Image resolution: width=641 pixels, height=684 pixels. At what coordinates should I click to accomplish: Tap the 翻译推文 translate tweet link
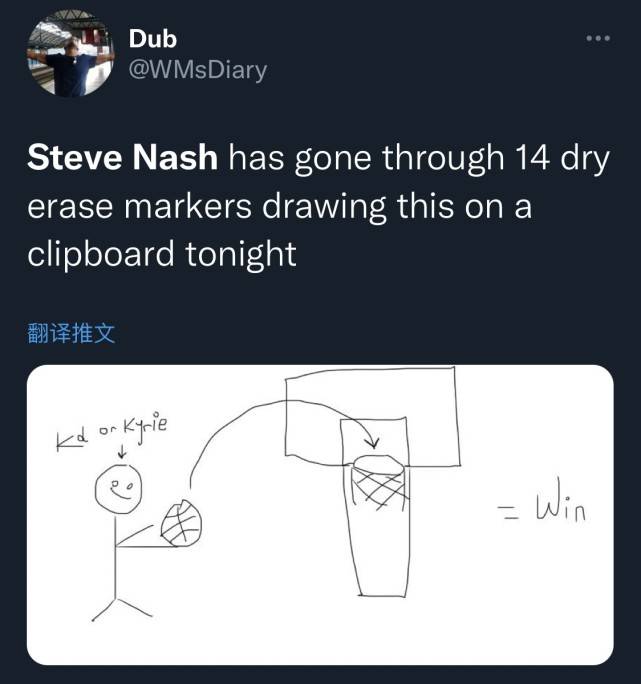point(70,333)
